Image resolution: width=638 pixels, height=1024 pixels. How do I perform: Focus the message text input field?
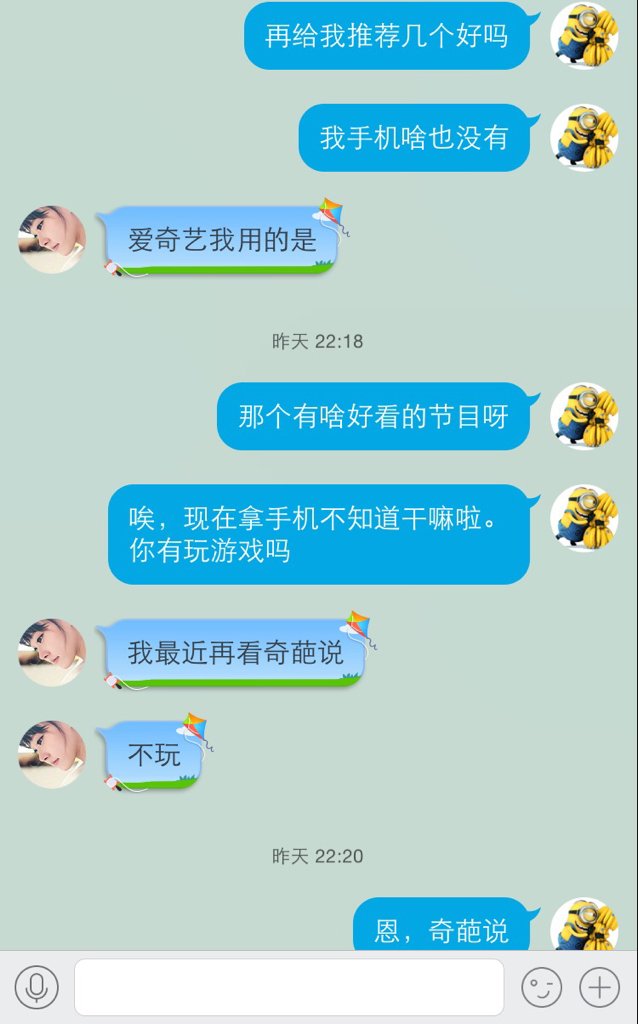click(x=289, y=988)
